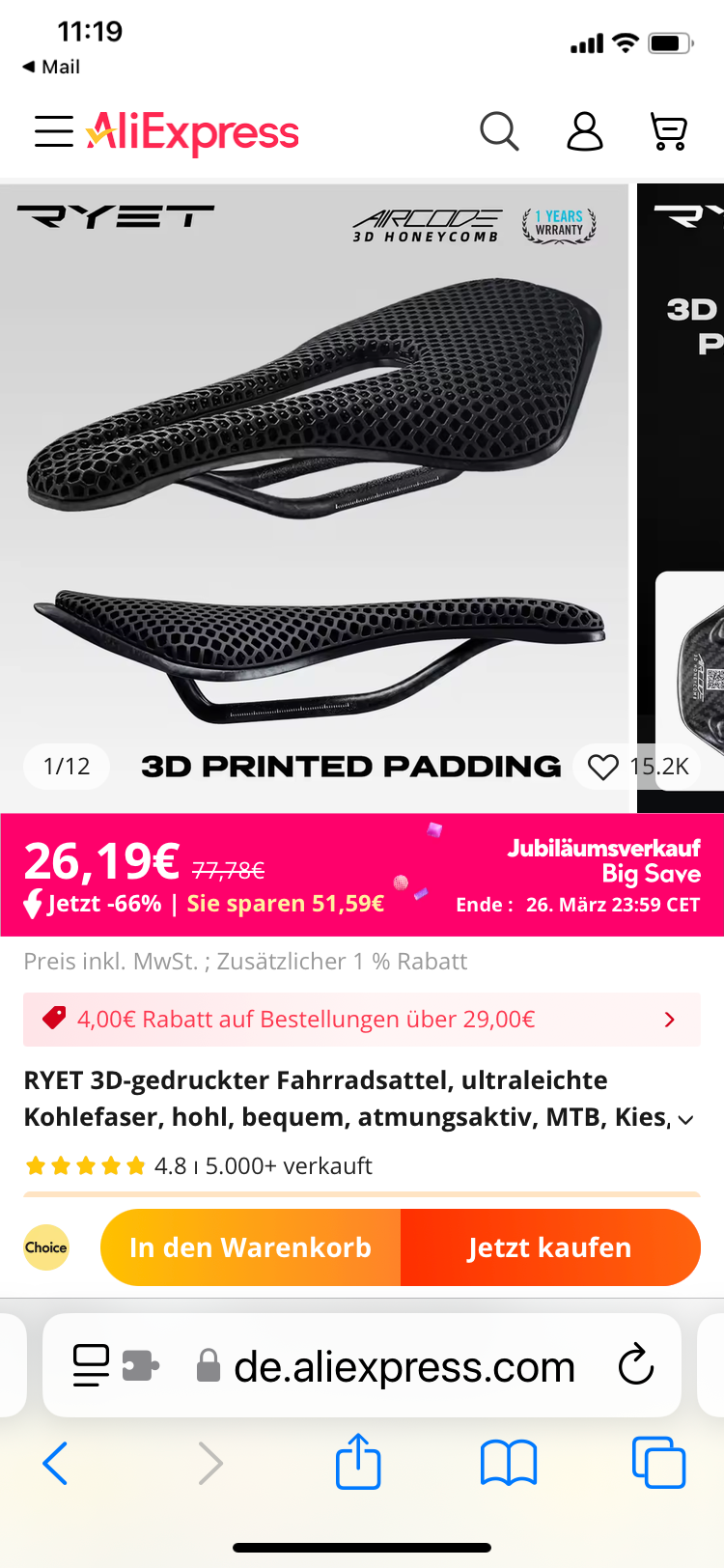This screenshot has height=1568, width=724.
Task: Open the 4,00€ Rabatt coupon banner
Action: (x=361, y=1020)
